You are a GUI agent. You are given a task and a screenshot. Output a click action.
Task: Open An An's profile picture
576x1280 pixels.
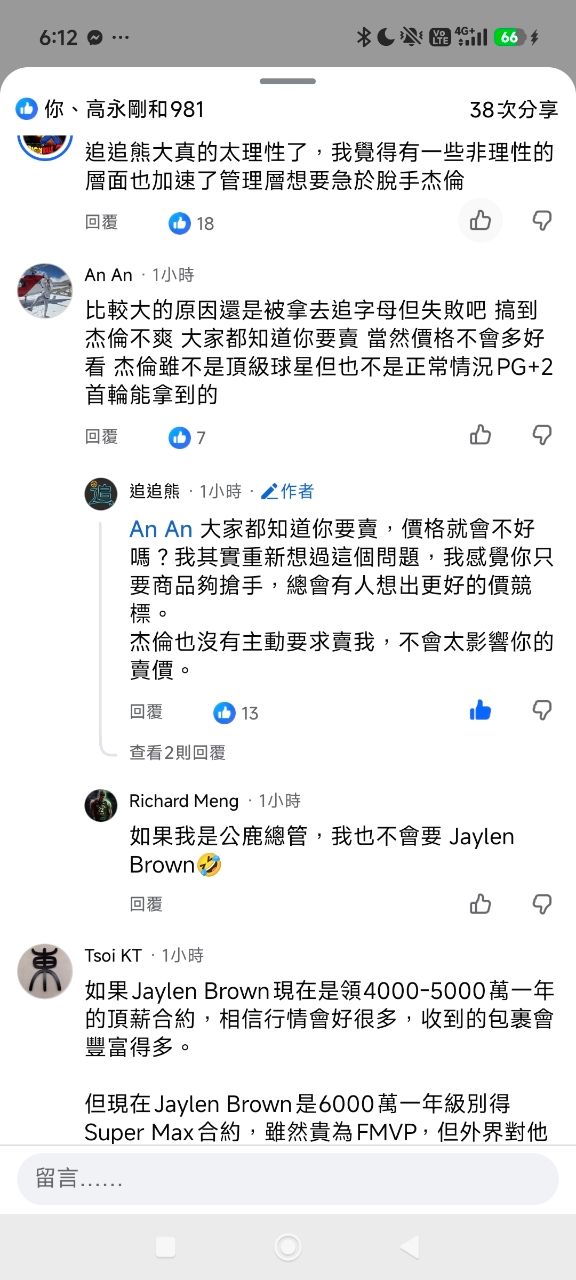tap(45, 291)
